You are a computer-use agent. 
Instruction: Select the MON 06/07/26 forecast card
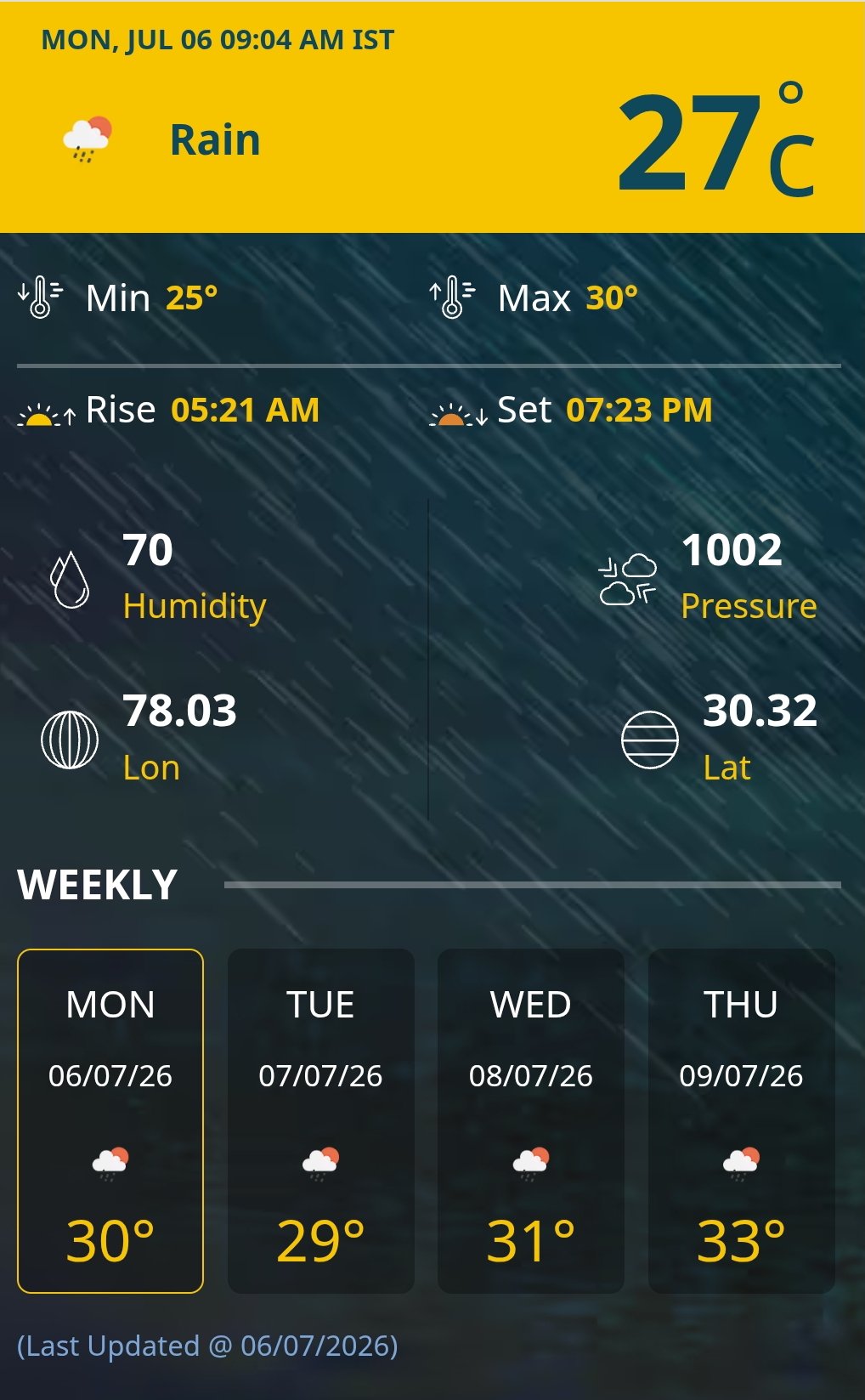110,1121
